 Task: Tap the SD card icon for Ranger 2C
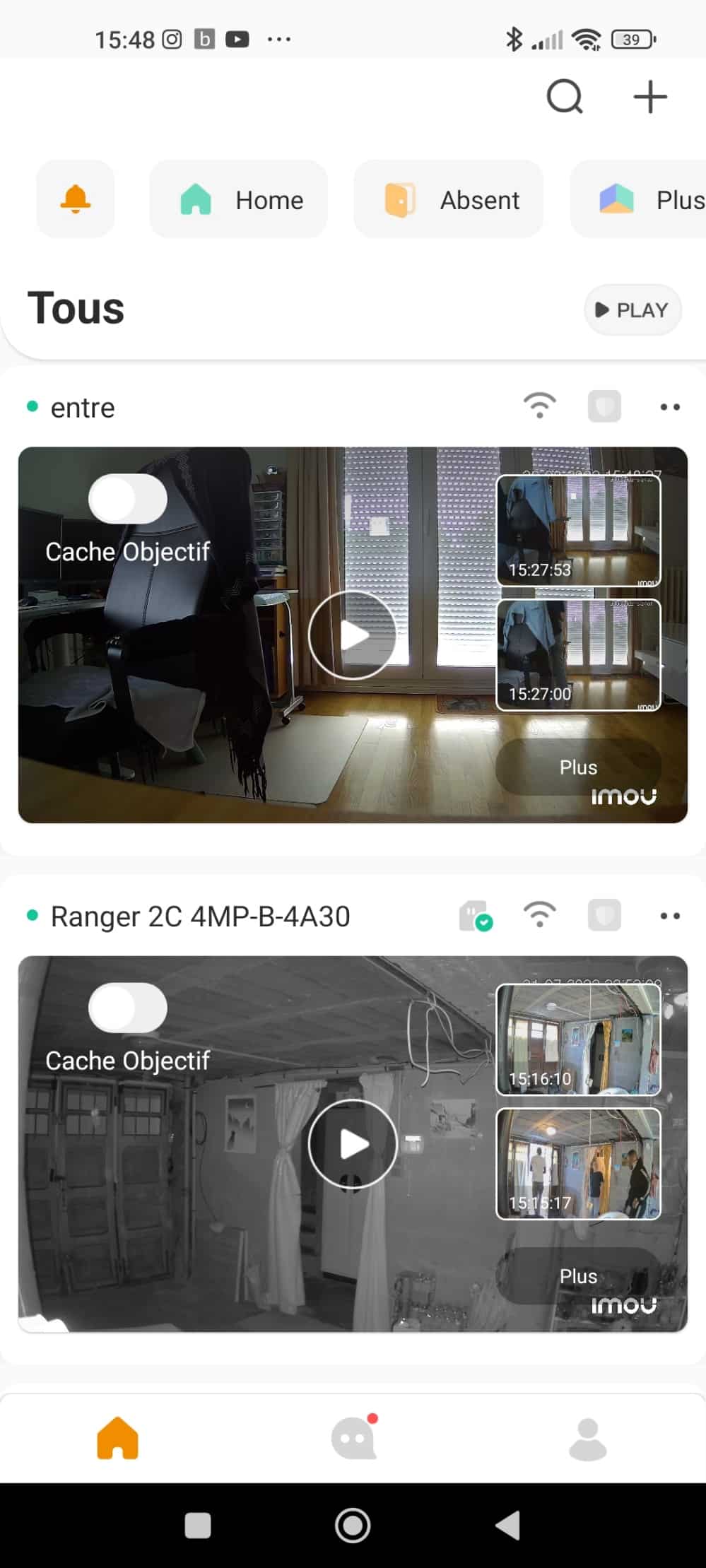pos(475,916)
